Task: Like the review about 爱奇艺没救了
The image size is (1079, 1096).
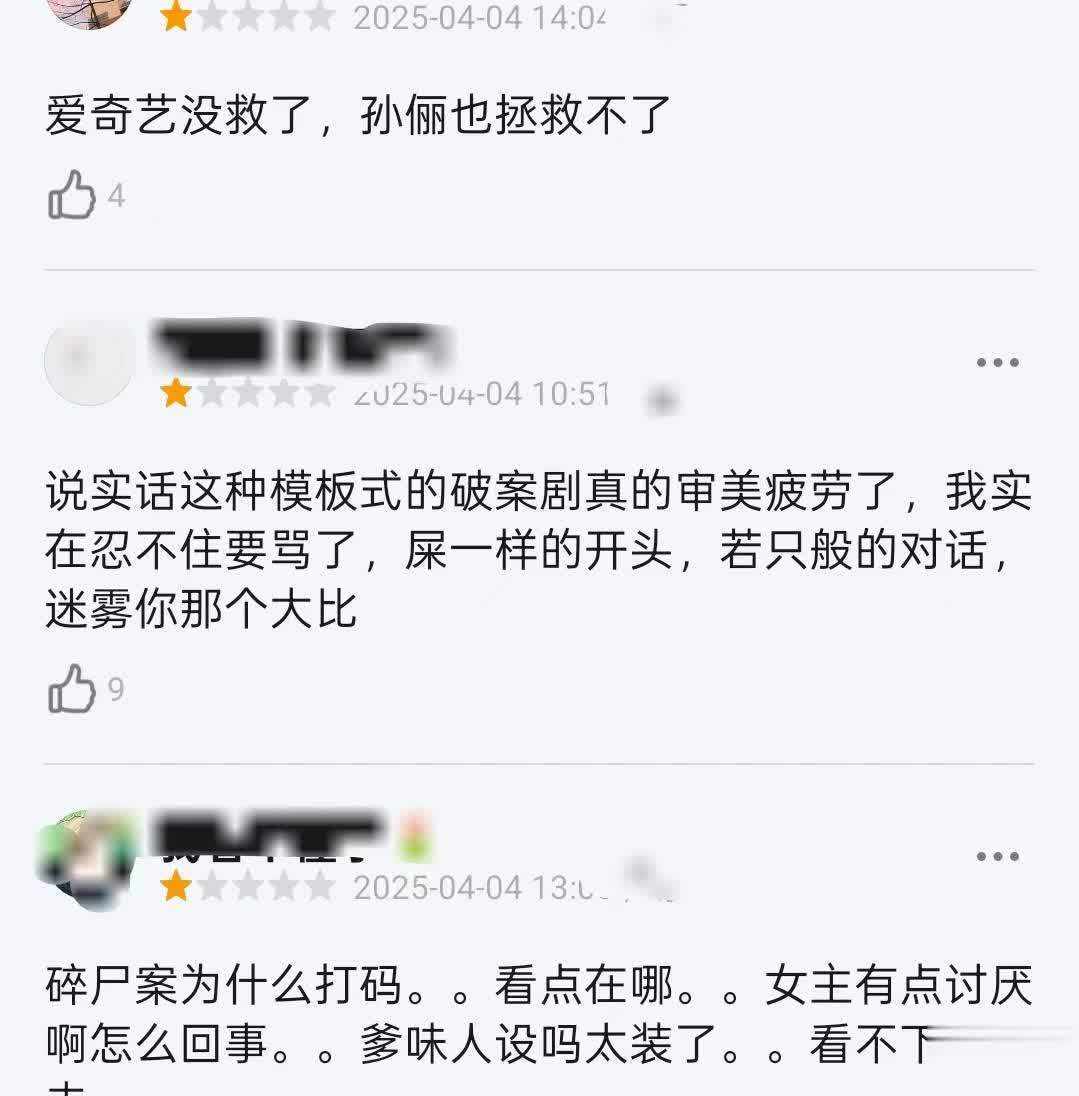Action: pyautogui.click(x=72, y=196)
